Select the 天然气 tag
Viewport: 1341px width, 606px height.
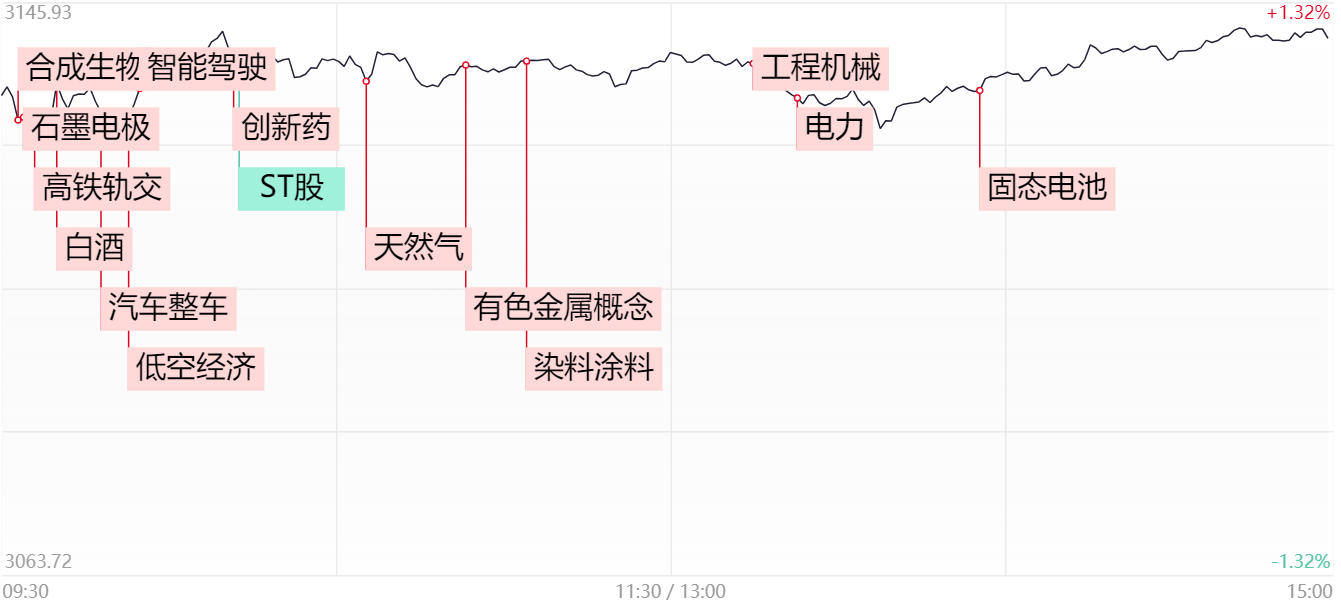(418, 248)
